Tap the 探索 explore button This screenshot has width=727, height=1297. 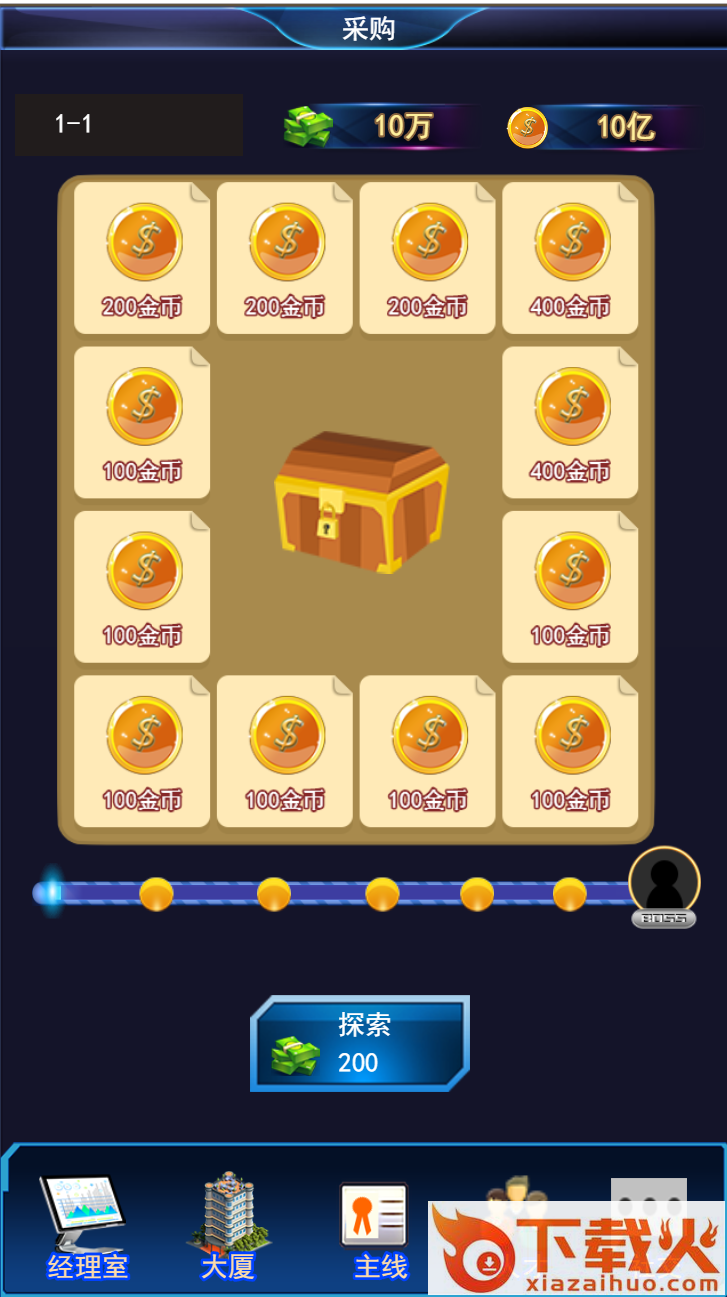360,1043
